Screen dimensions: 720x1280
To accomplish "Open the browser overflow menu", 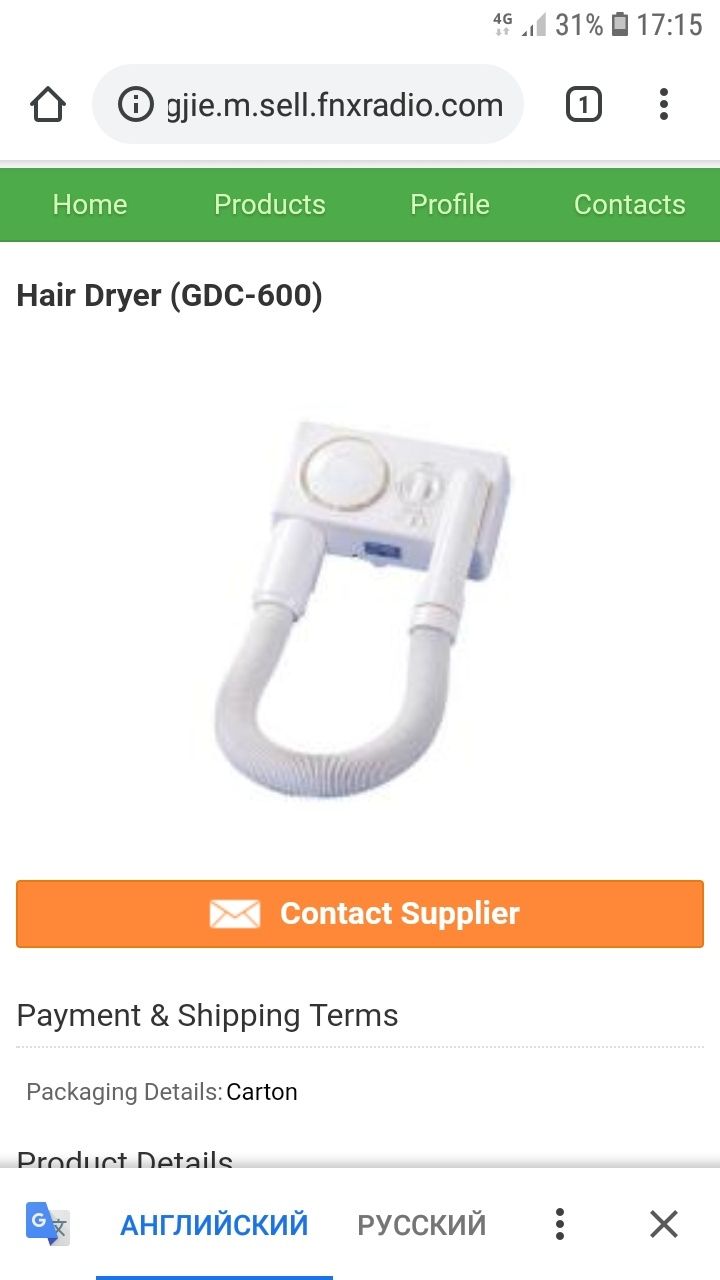I will [x=664, y=104].
